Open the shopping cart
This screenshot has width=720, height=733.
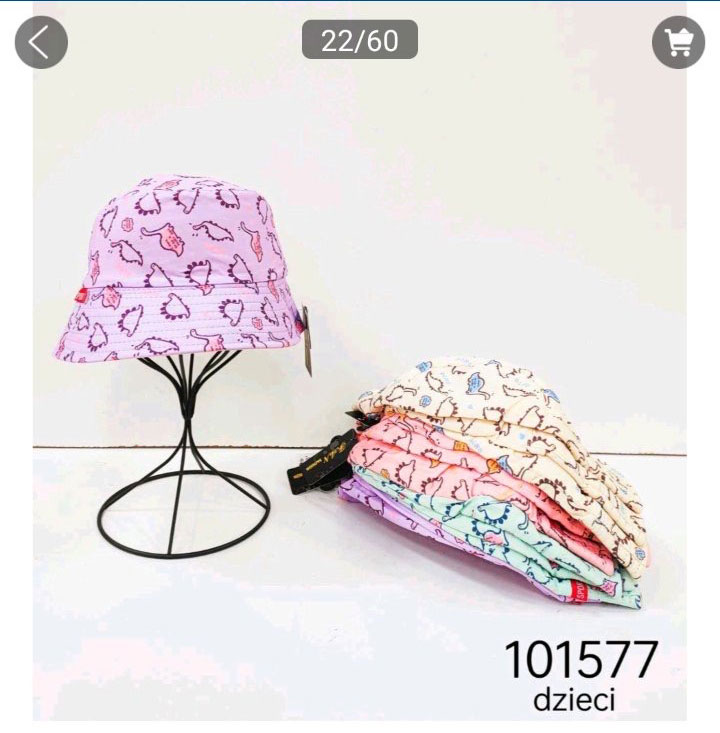[676, 41]
